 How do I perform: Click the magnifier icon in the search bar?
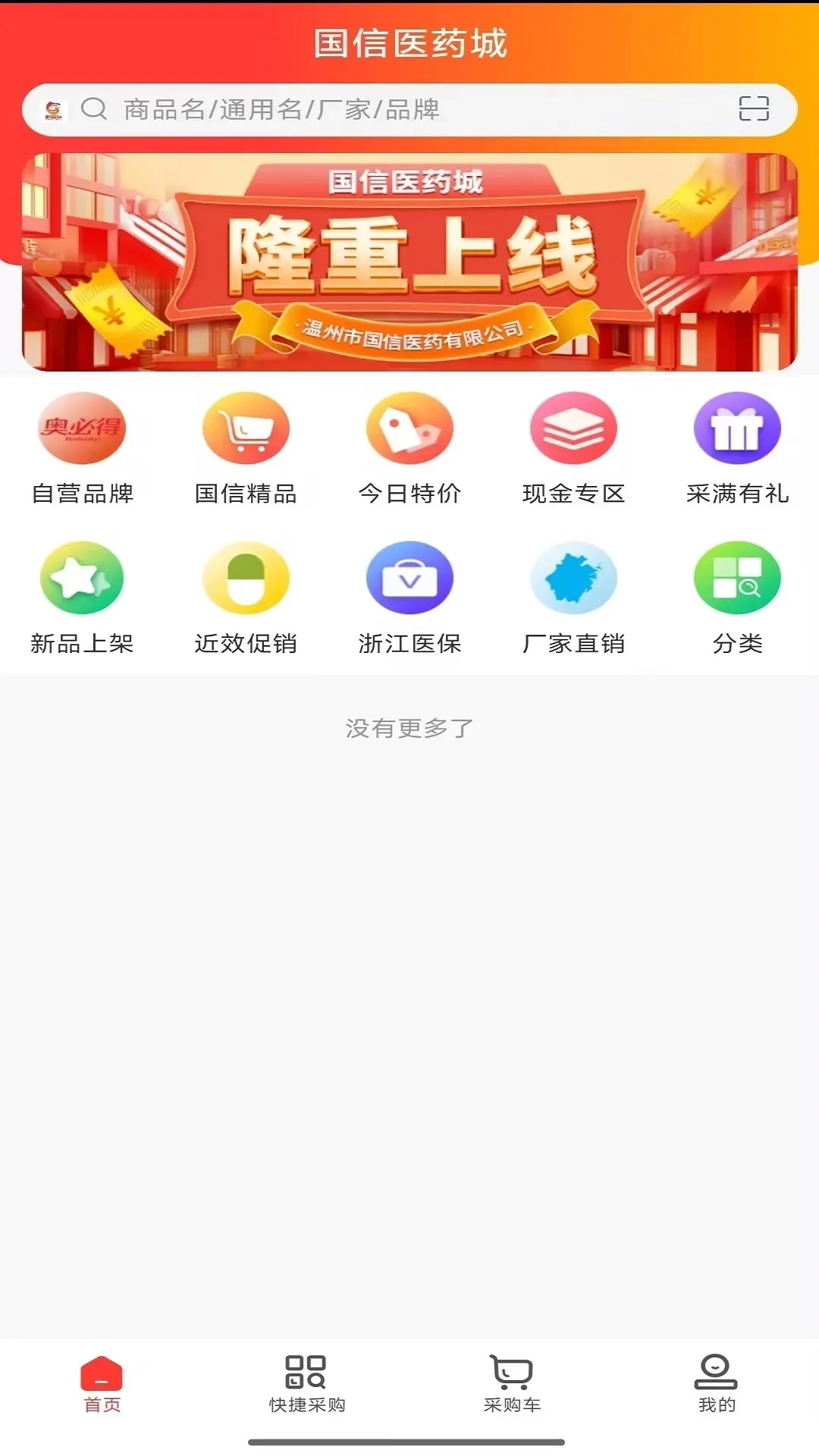coord(94,109)
